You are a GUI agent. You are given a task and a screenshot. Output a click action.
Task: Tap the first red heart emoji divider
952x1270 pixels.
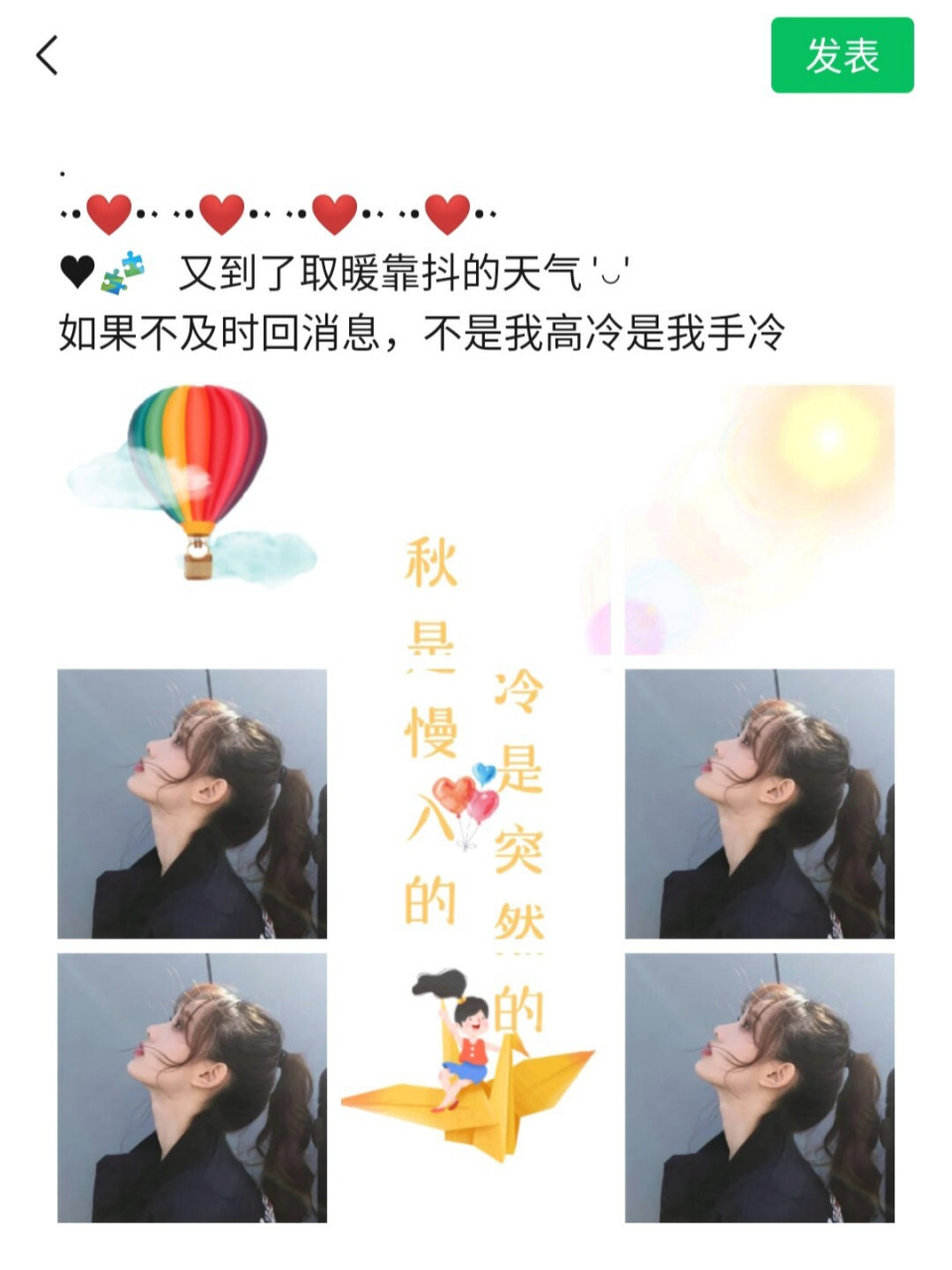coord(105,210)
